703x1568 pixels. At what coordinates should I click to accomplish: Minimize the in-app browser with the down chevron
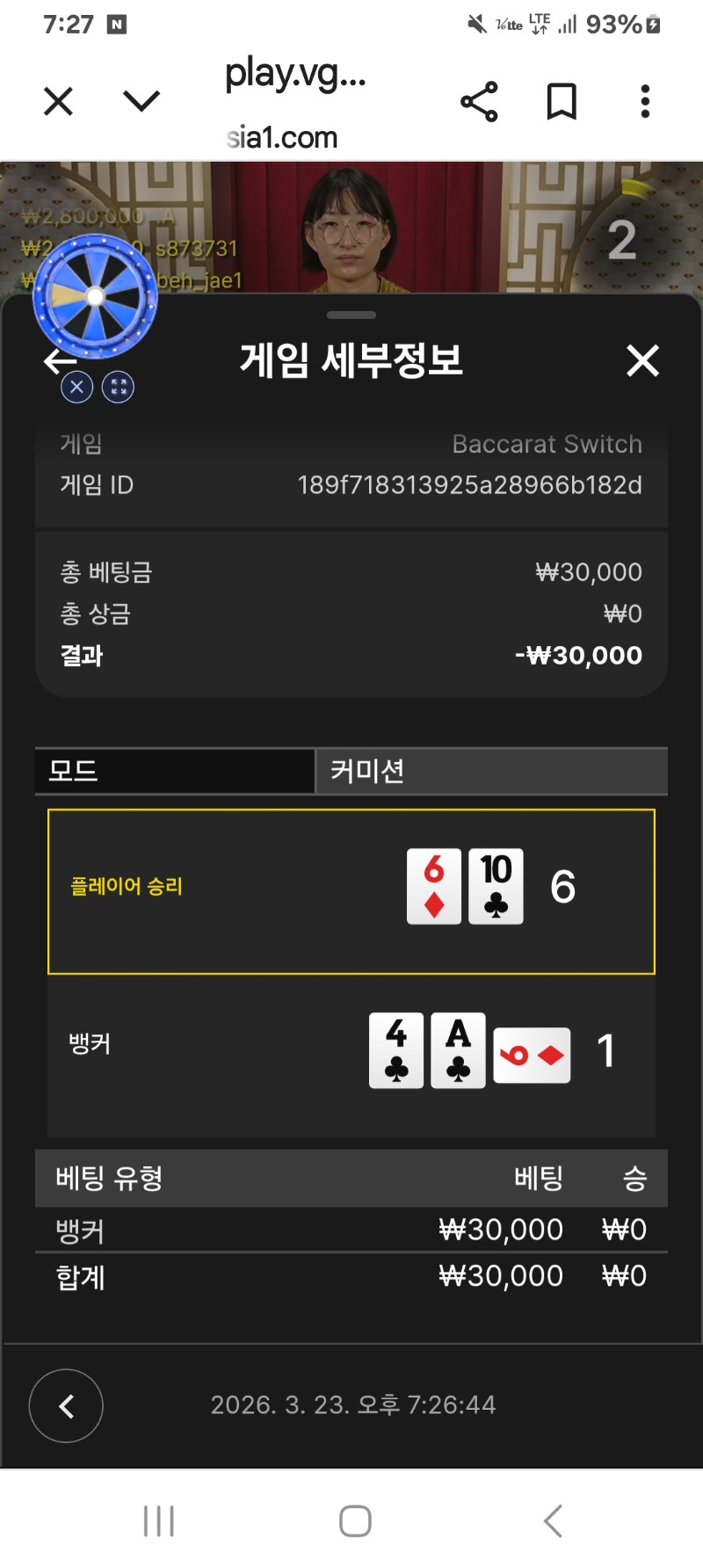(141, 101)
